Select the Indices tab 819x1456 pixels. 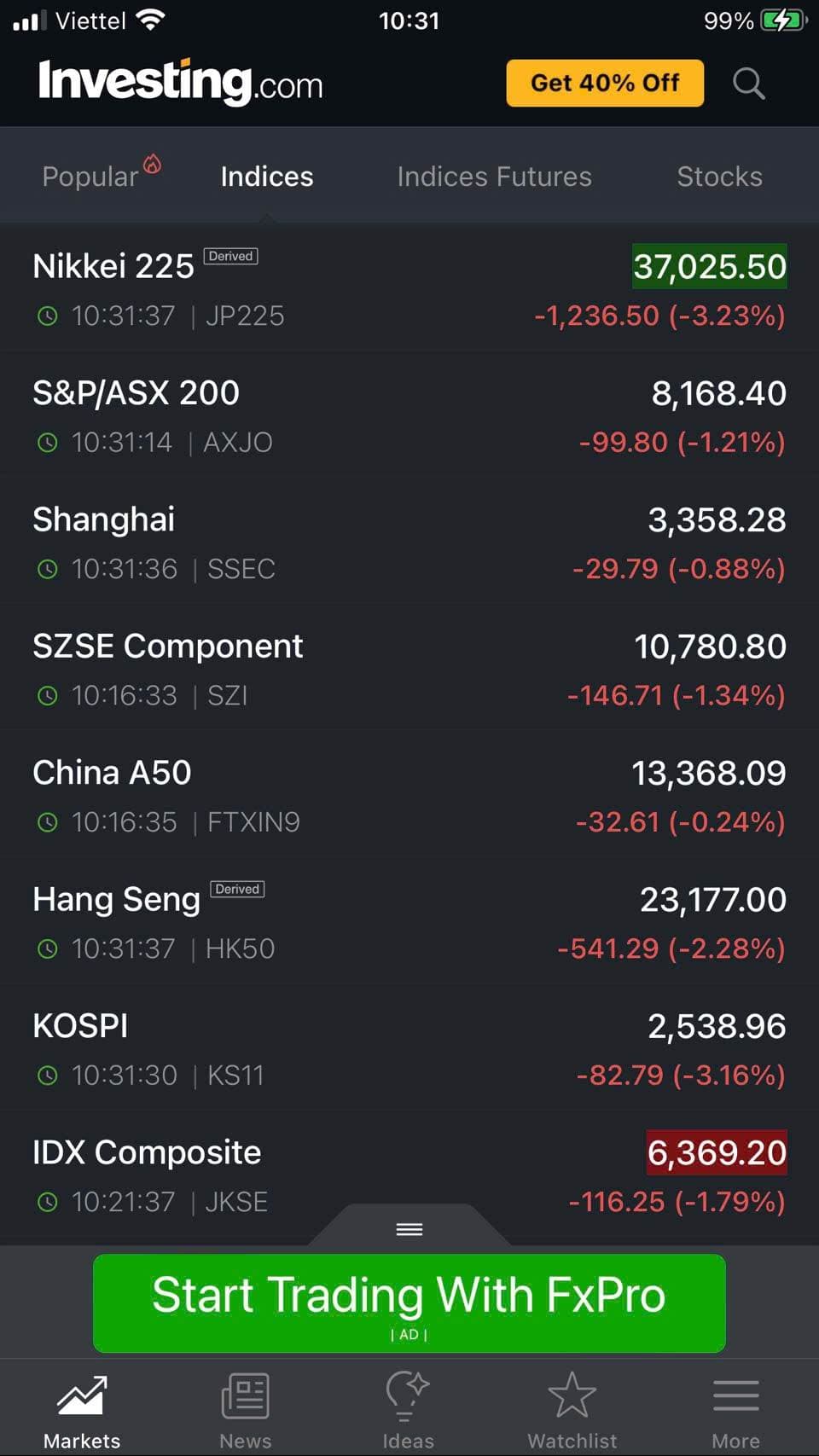pyautogui.click(x=267, y=177)
